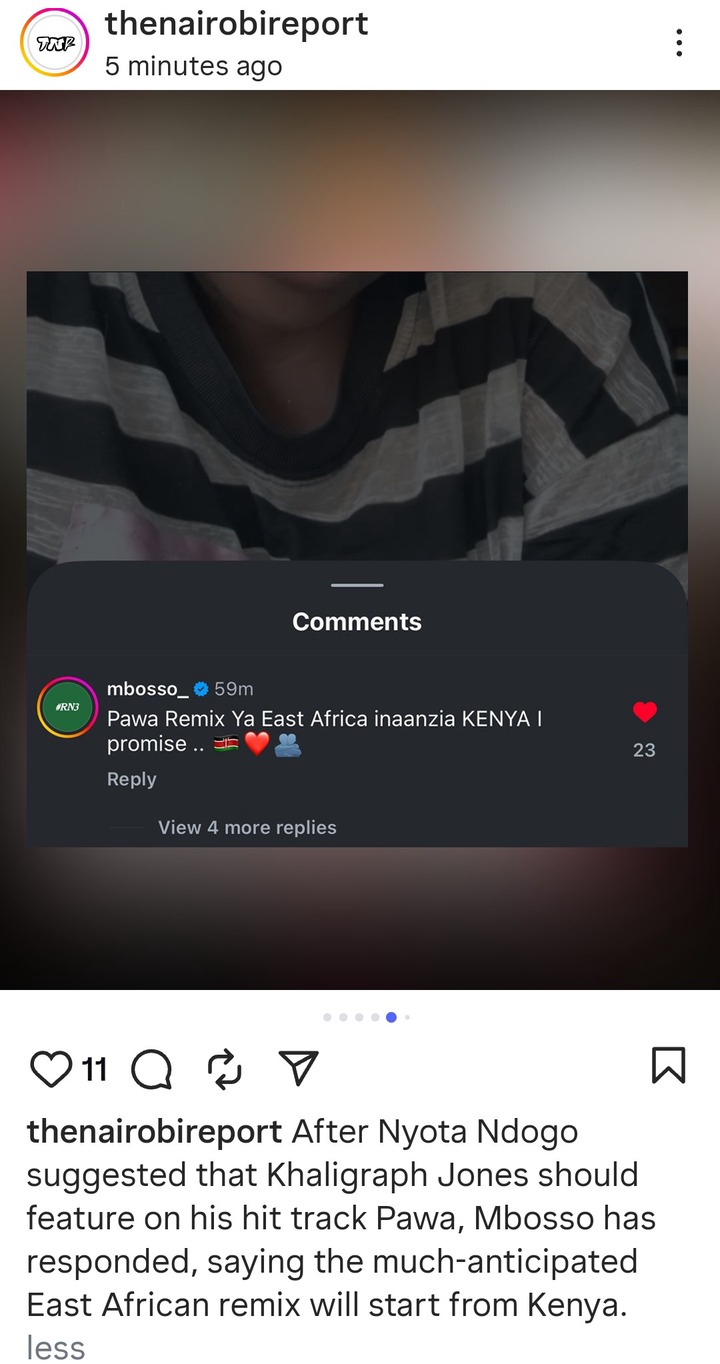This screenshot has width=720, height=1364.
Task: Like thenairobireport's post
Action: (50, 1070)
